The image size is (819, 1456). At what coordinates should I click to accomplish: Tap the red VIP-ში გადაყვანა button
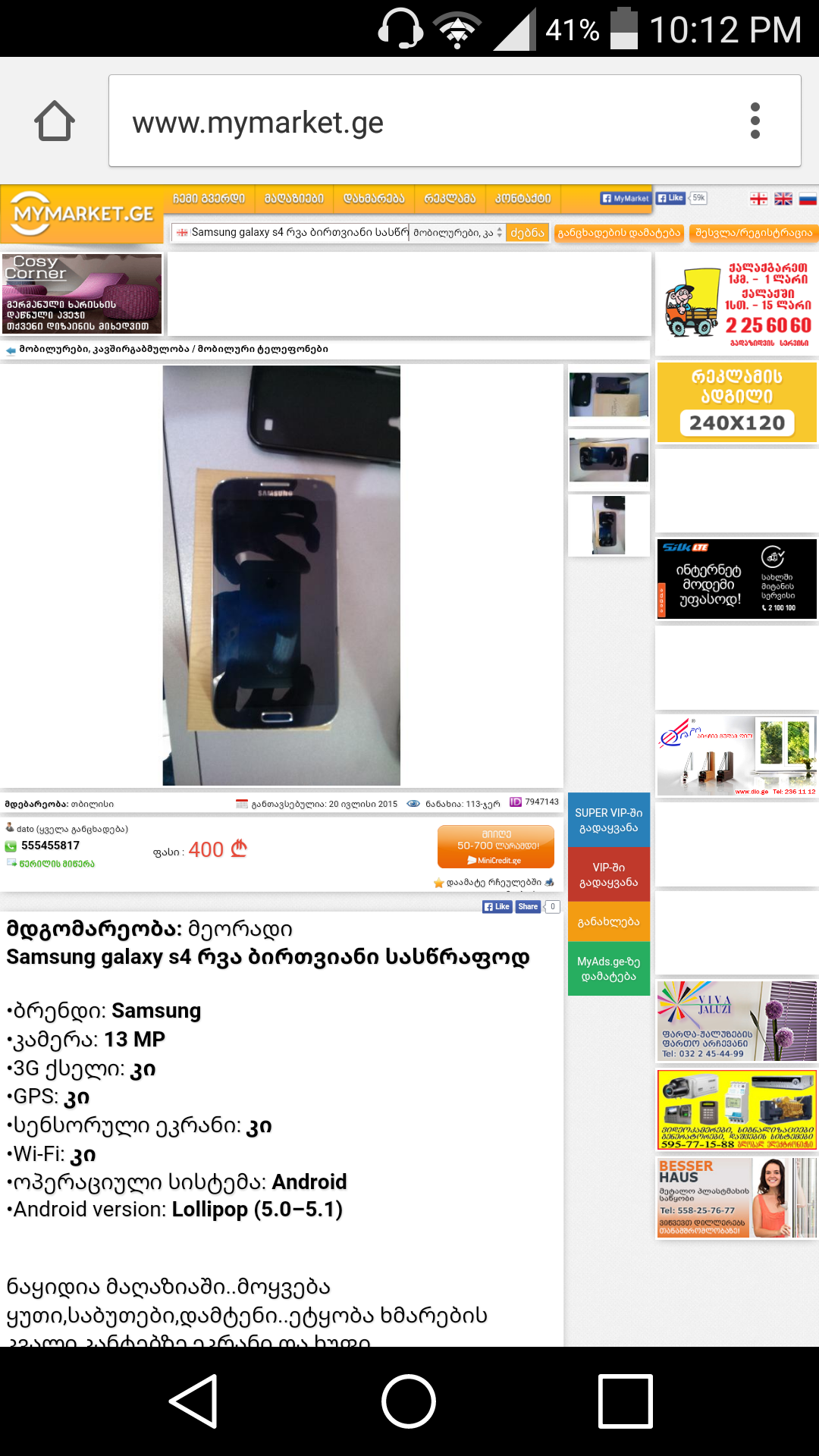pos(609,874)
